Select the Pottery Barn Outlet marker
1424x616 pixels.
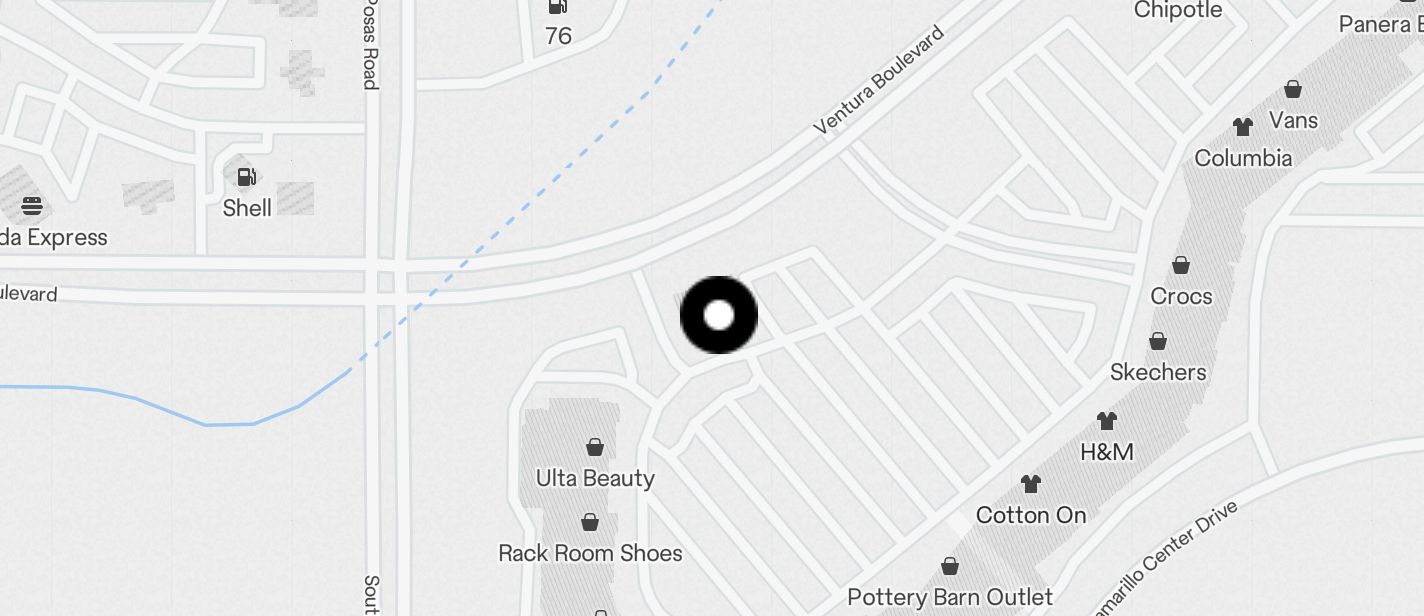pyautogui.click(x=950, y=567)
